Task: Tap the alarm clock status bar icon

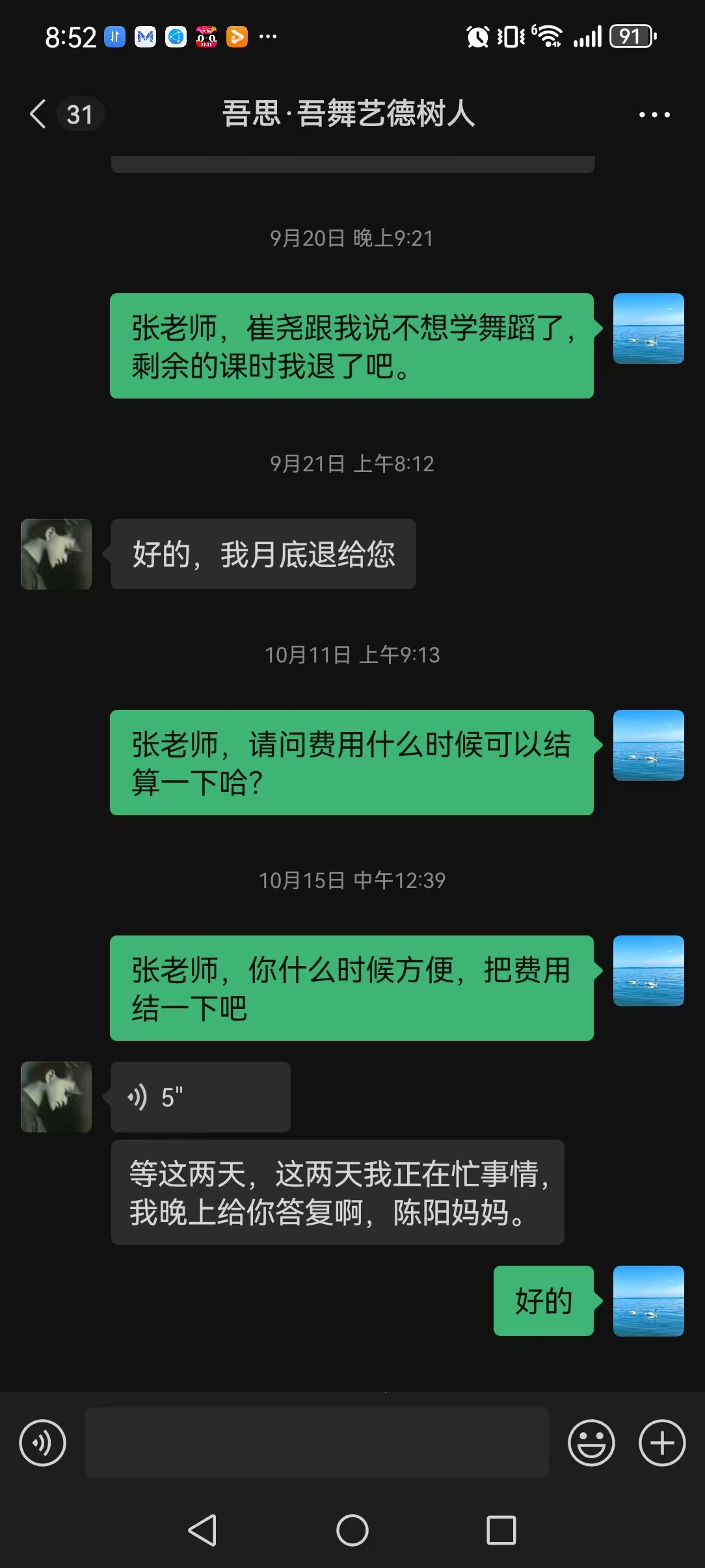Action: [477, 37]
